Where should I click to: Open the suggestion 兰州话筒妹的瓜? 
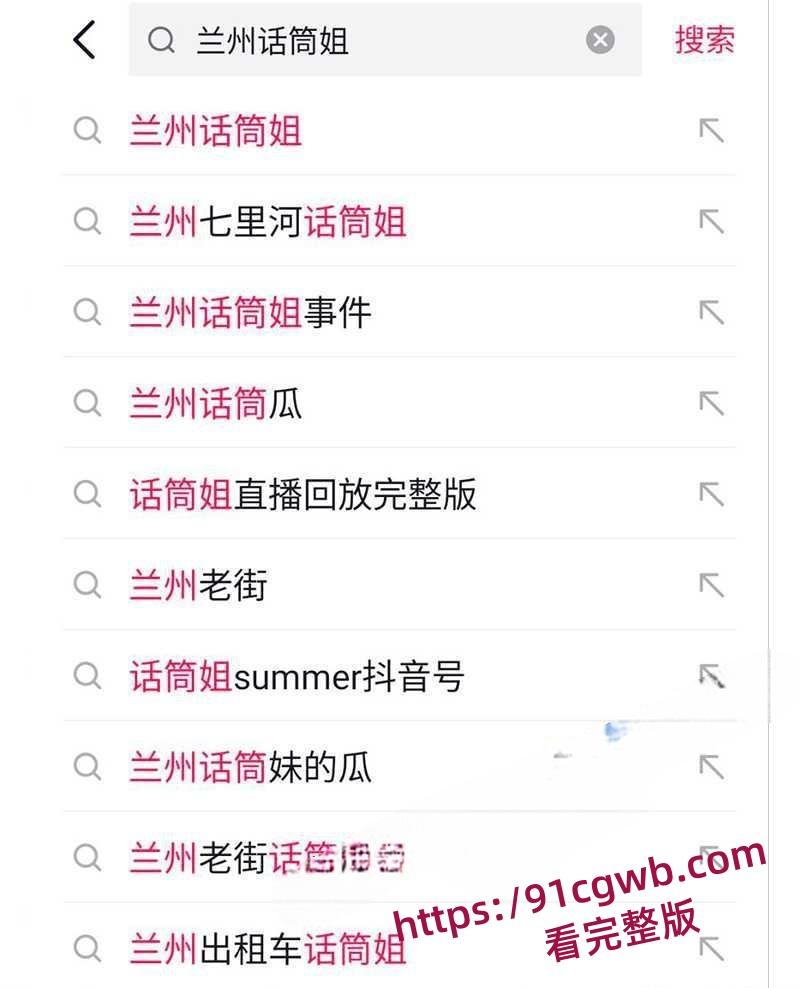(x=250, y=768)
